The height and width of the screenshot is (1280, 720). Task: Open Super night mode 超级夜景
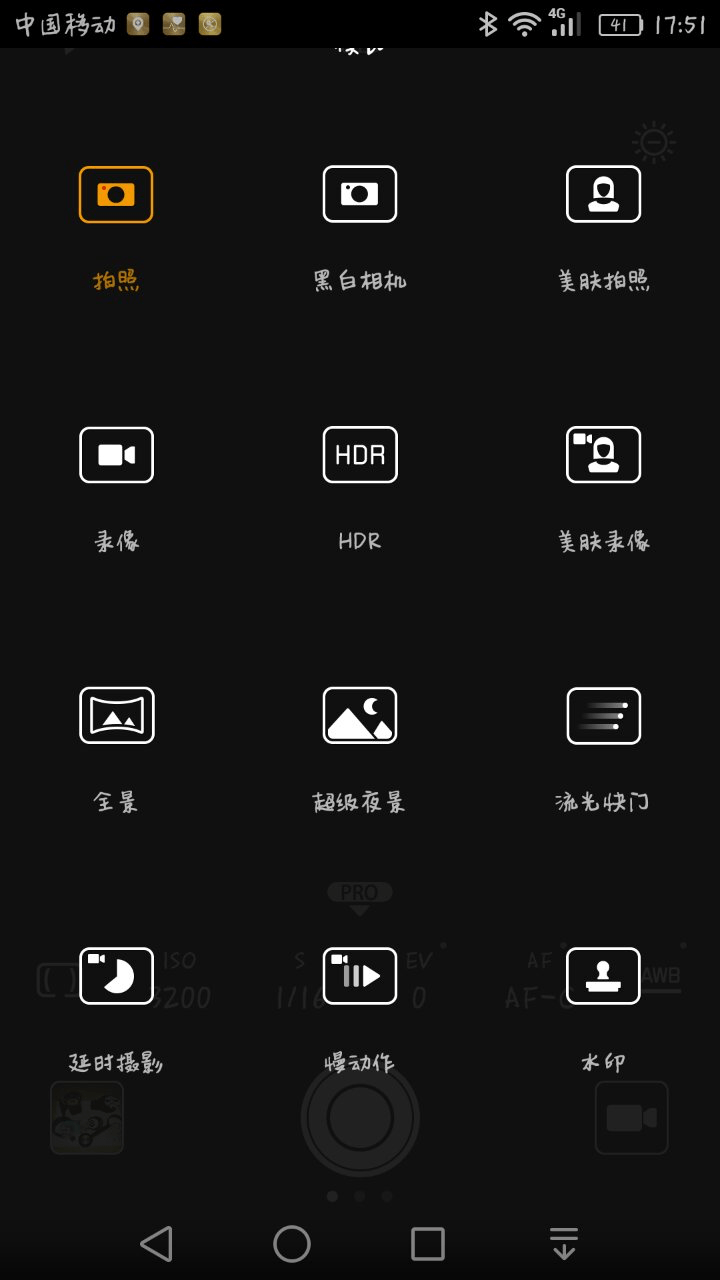pyautogui.click(x=360, y=715)
